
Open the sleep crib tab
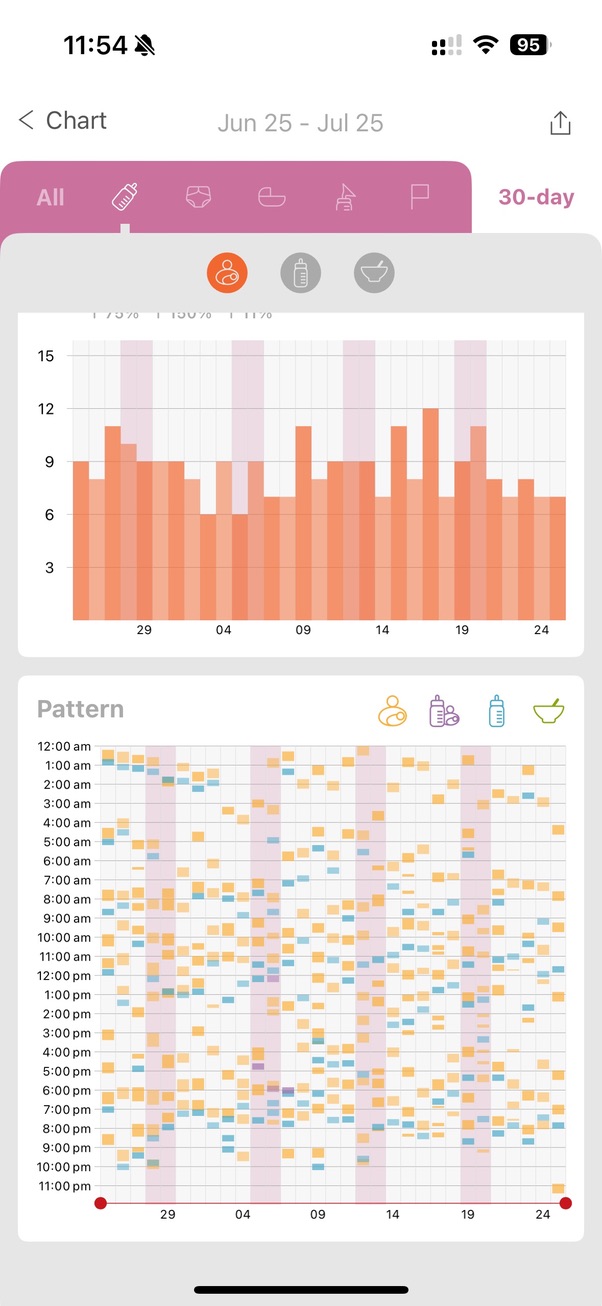(x=272, y=197)
